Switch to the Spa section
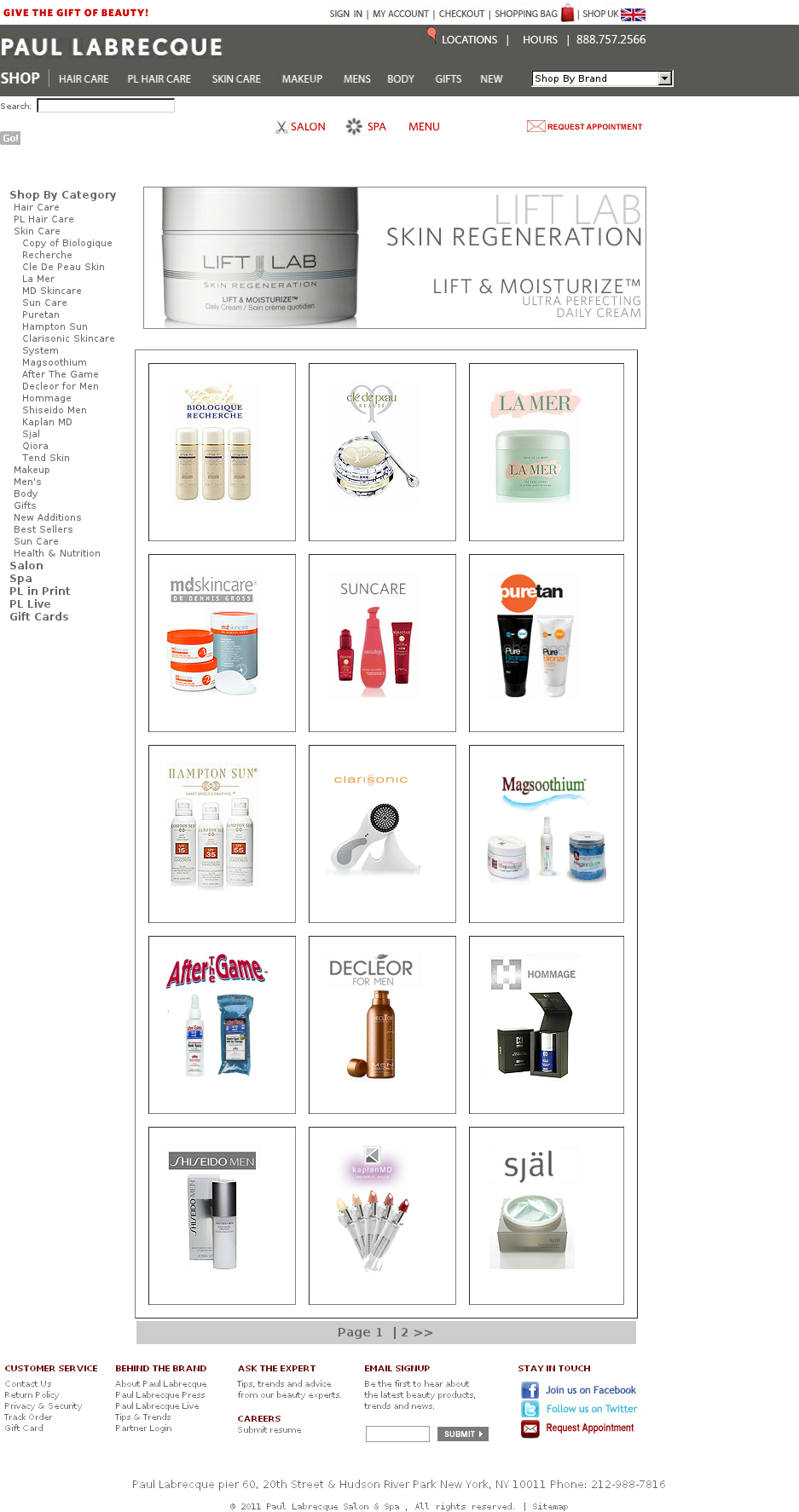The width and height of the screenshot is (799, 1512). (376, 126)
